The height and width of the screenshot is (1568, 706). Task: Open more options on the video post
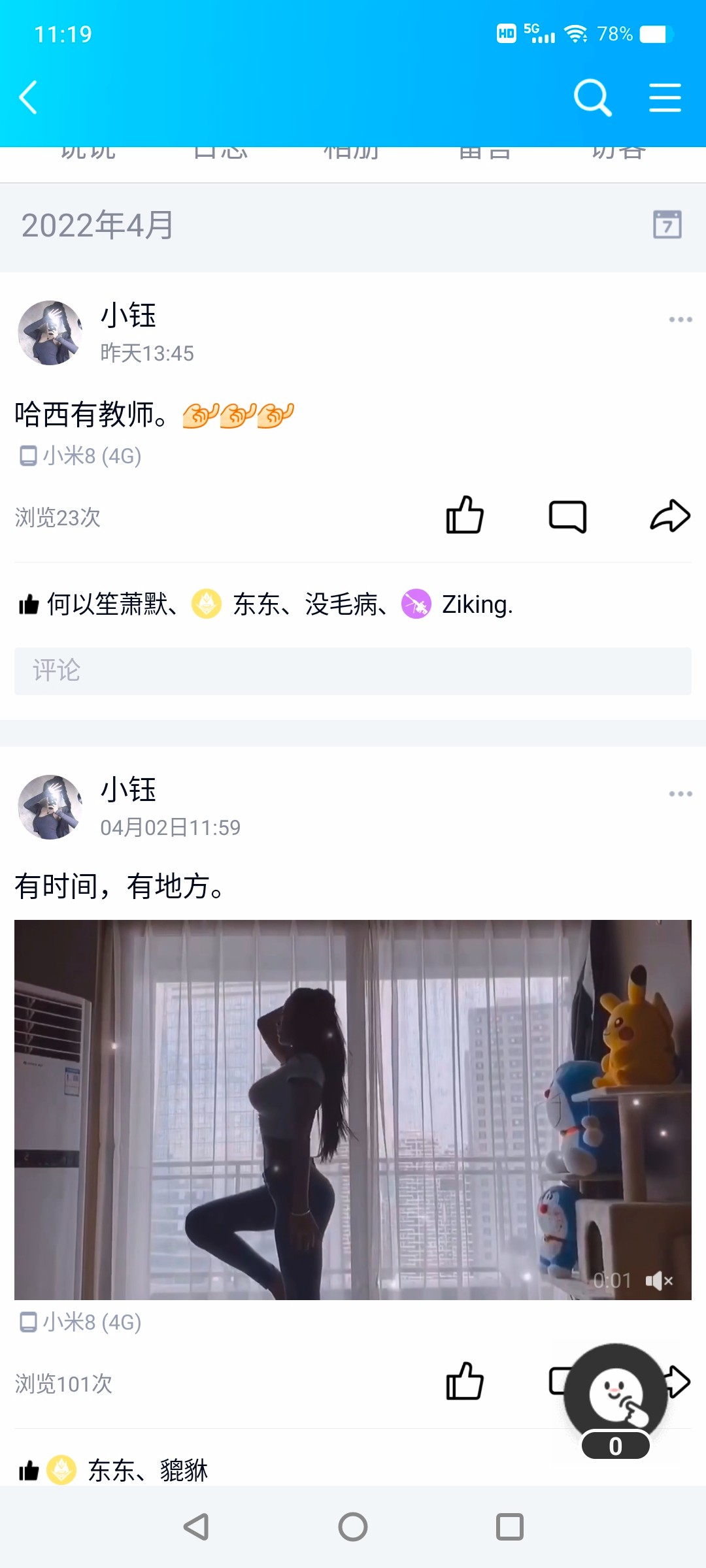point(679,793)
